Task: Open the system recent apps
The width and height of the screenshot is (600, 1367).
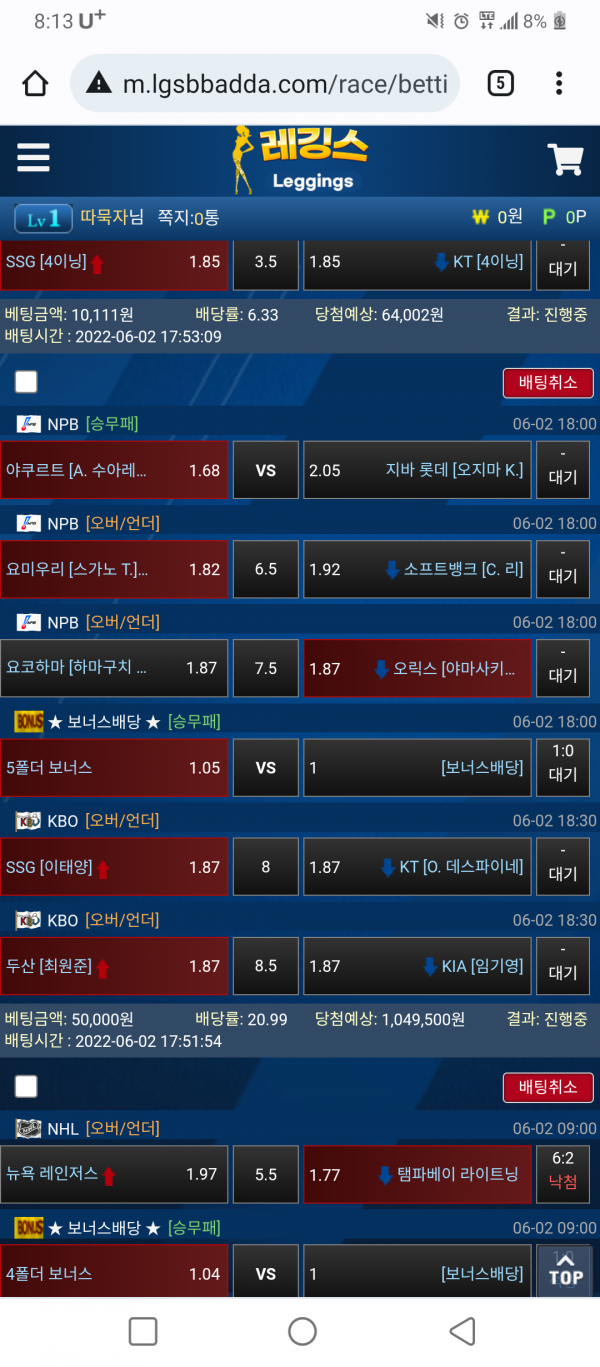Action: [143, 1331]
